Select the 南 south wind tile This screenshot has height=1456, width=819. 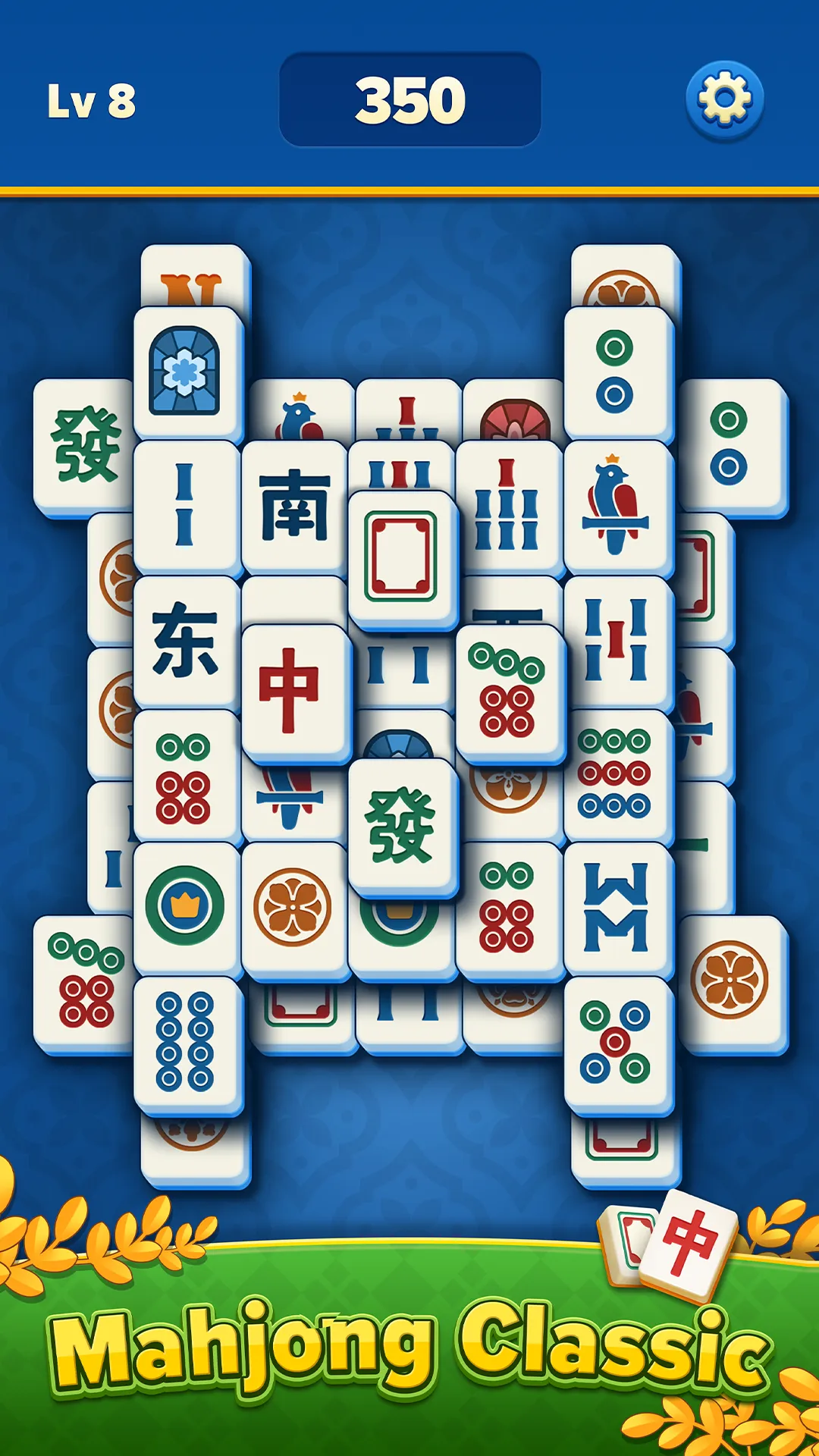294,506
